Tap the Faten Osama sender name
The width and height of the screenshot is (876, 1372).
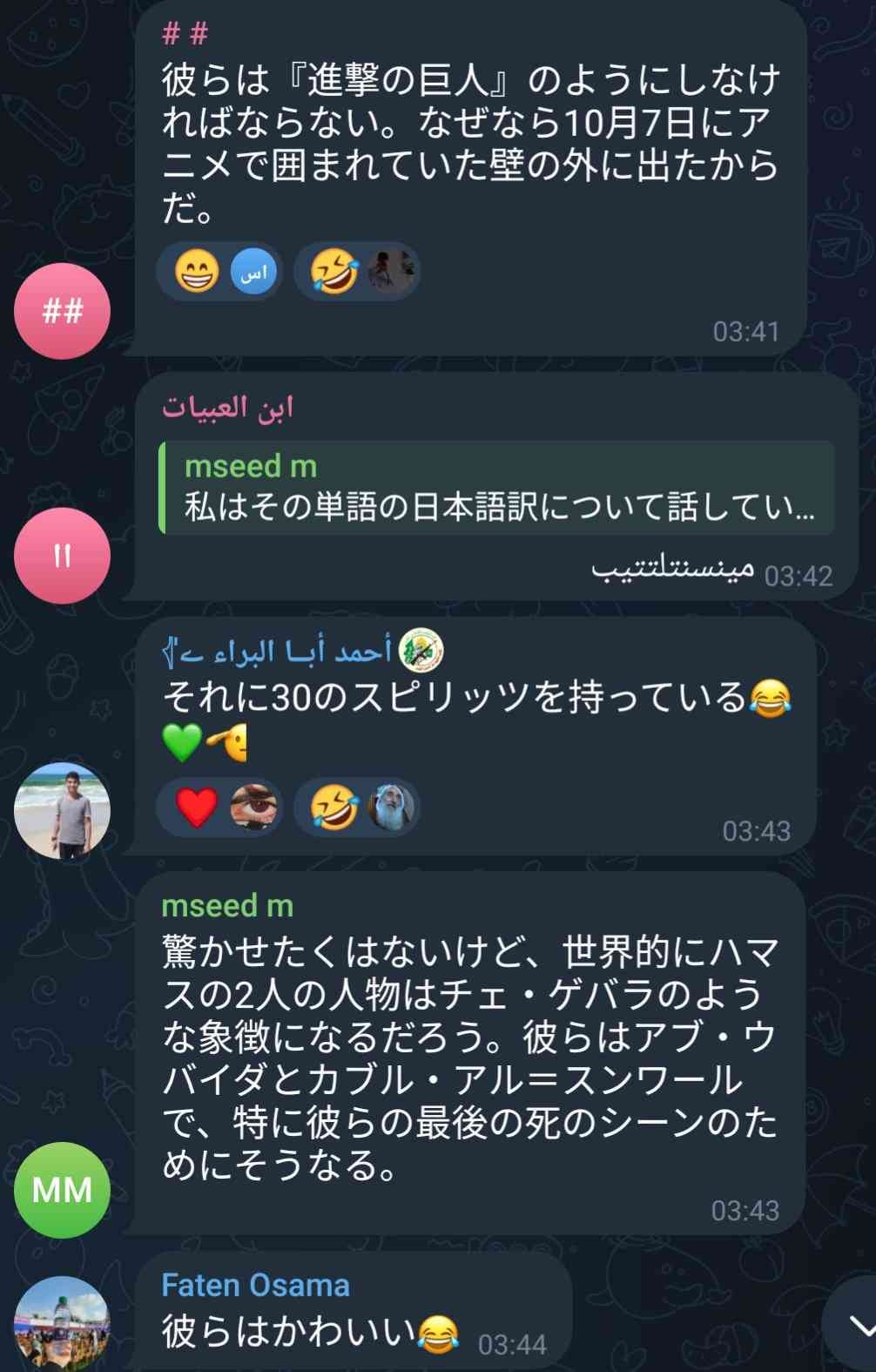pos(255,1285)
